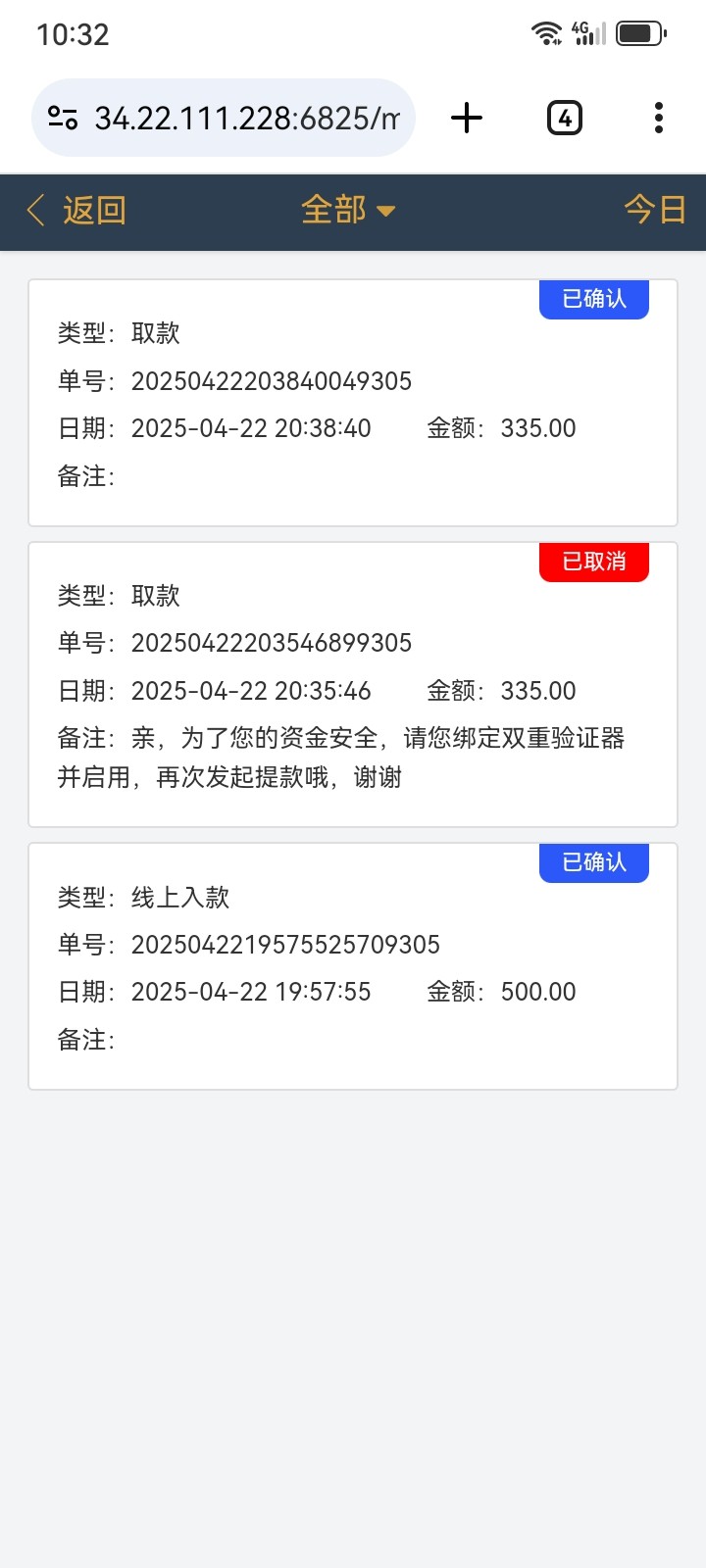Go back with the 返回 button
Viewport: 706px width, 1568px height.
(x=76, y=210)
